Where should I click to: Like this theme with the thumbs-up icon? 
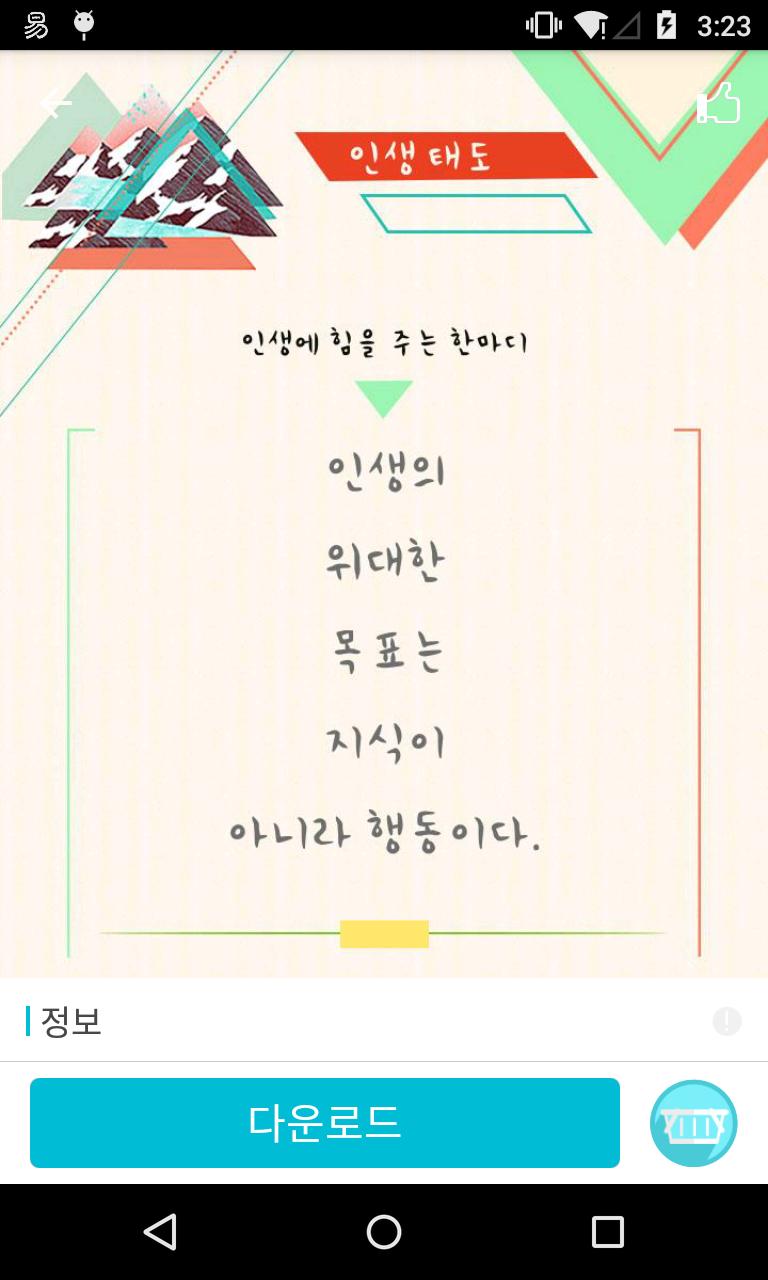coord(718,103)
